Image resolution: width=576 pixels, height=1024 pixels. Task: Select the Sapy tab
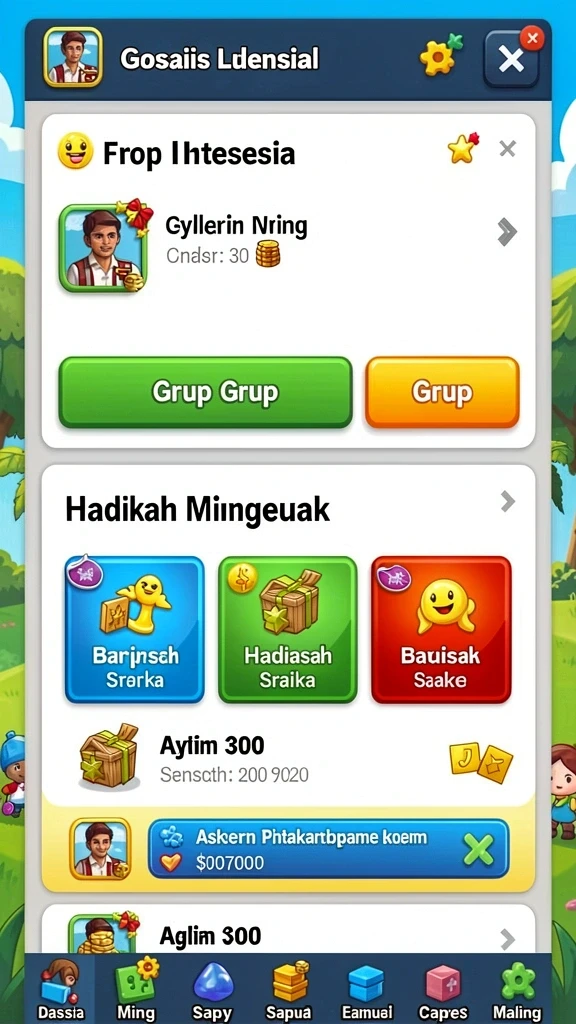212,989
